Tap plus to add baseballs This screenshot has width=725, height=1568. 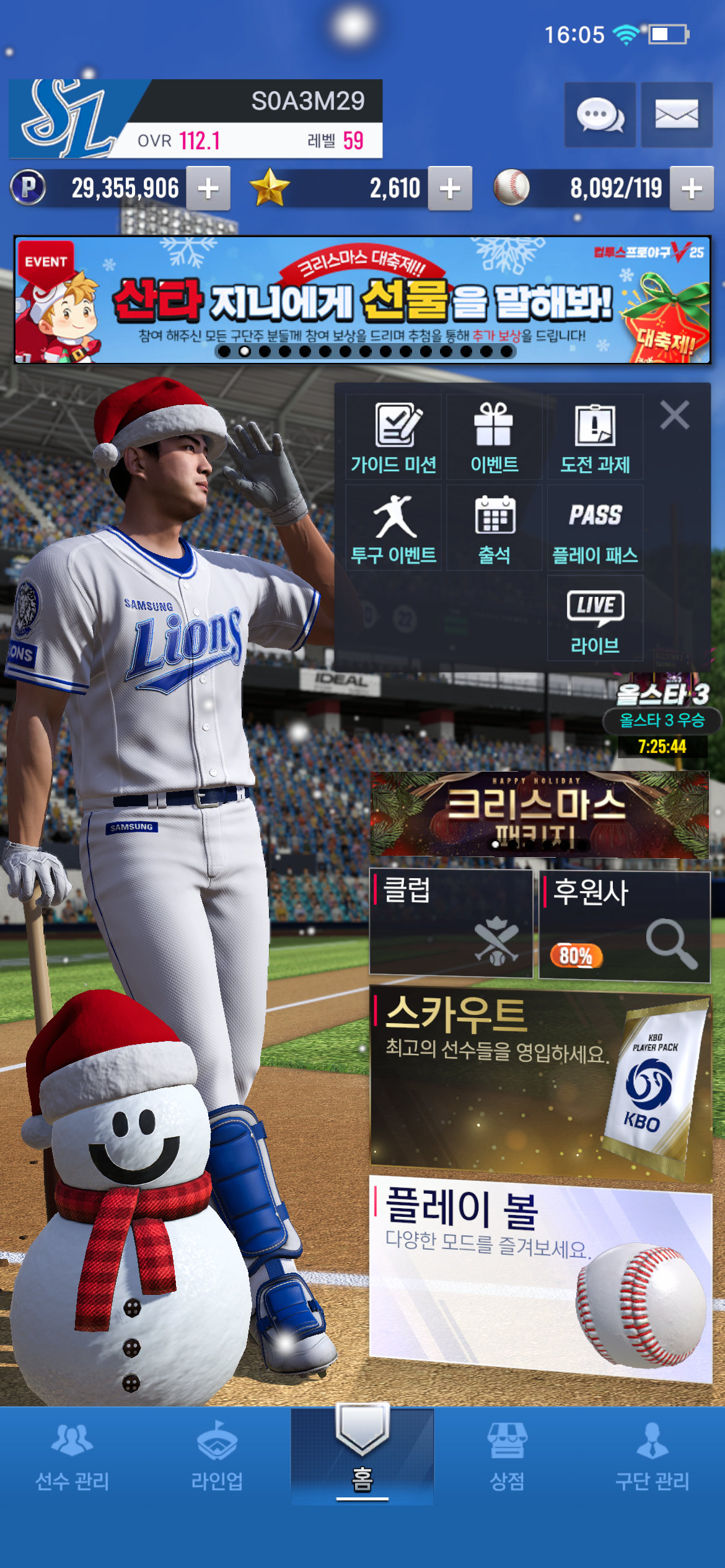pos(692,188)
